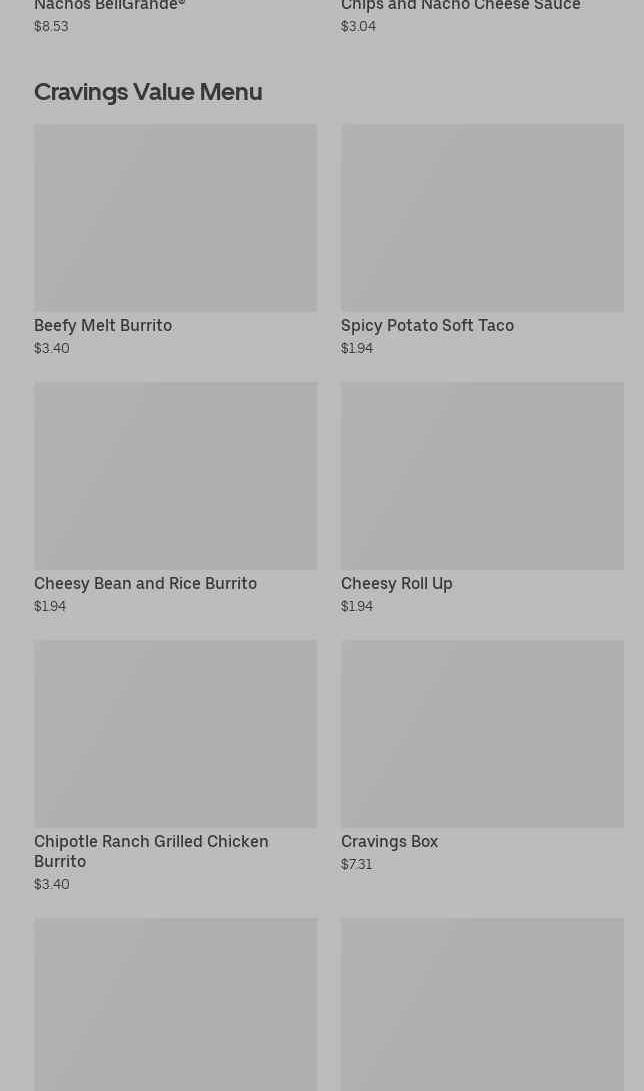Select the Spicy Potato Soft Taco card

click(482, 240)
